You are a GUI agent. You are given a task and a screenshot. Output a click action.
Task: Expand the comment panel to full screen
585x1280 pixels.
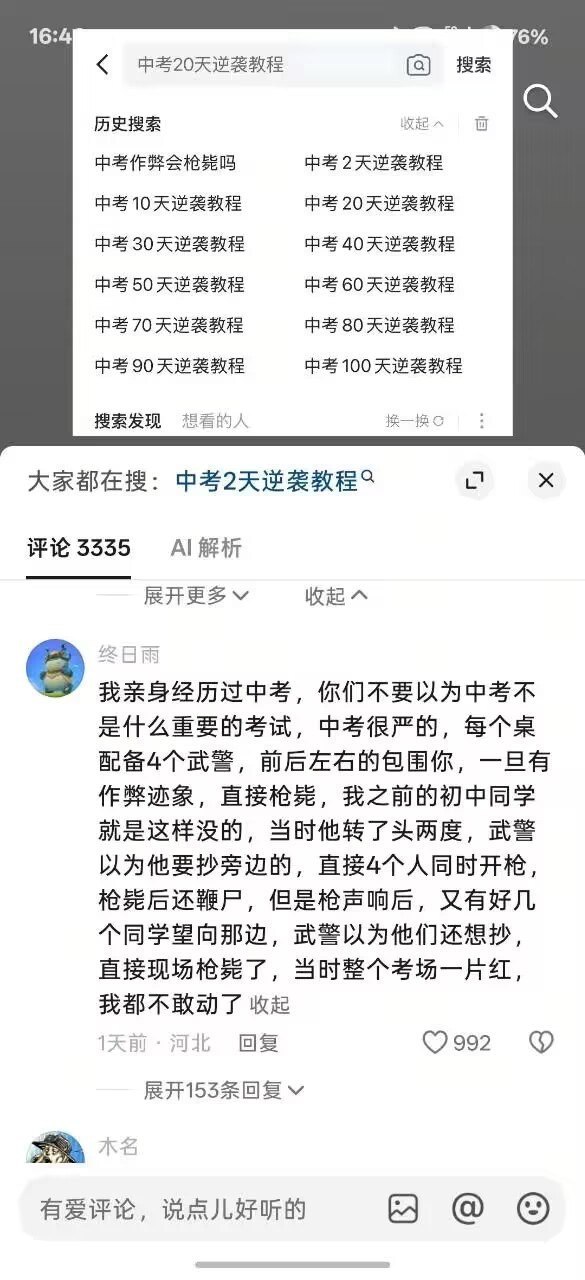coord(474,480)
